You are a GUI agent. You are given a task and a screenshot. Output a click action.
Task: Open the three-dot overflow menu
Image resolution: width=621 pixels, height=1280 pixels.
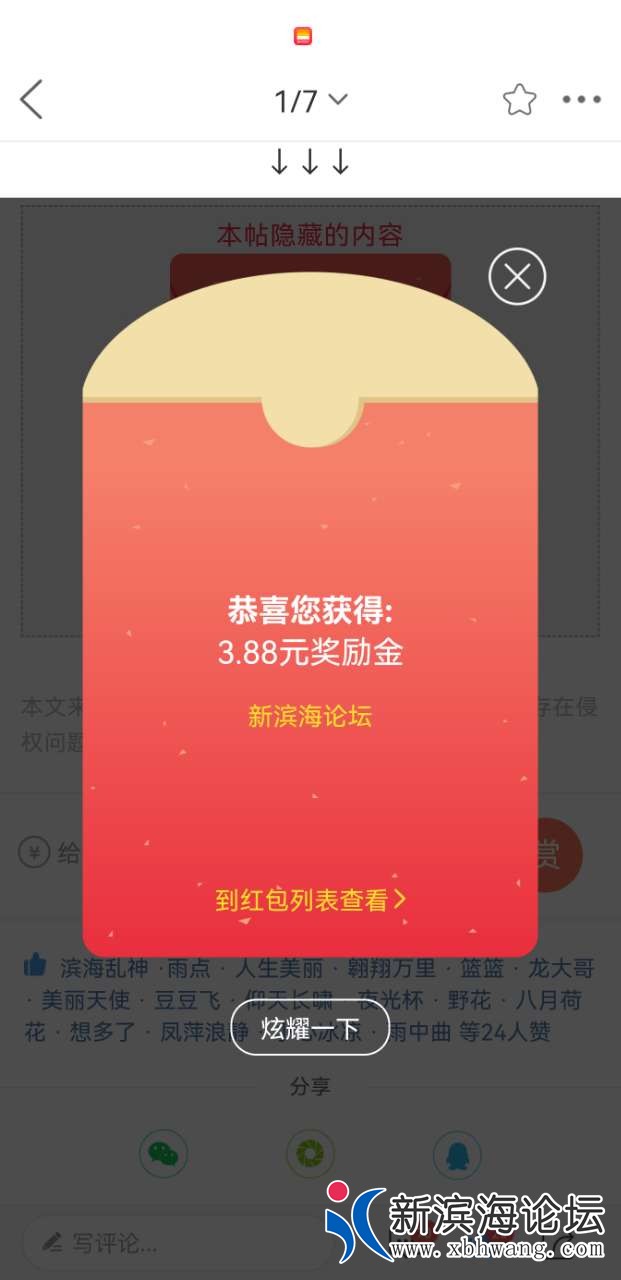click(x=581, y=100)
